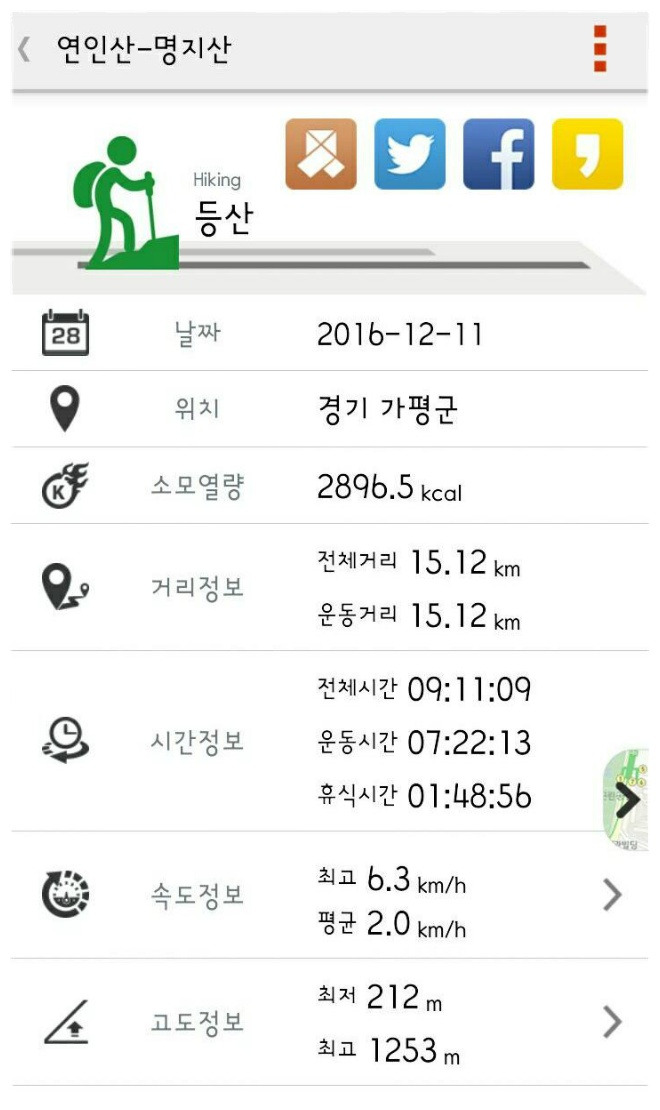
Task: Open the map preview thumbnail
Action: 626,800
